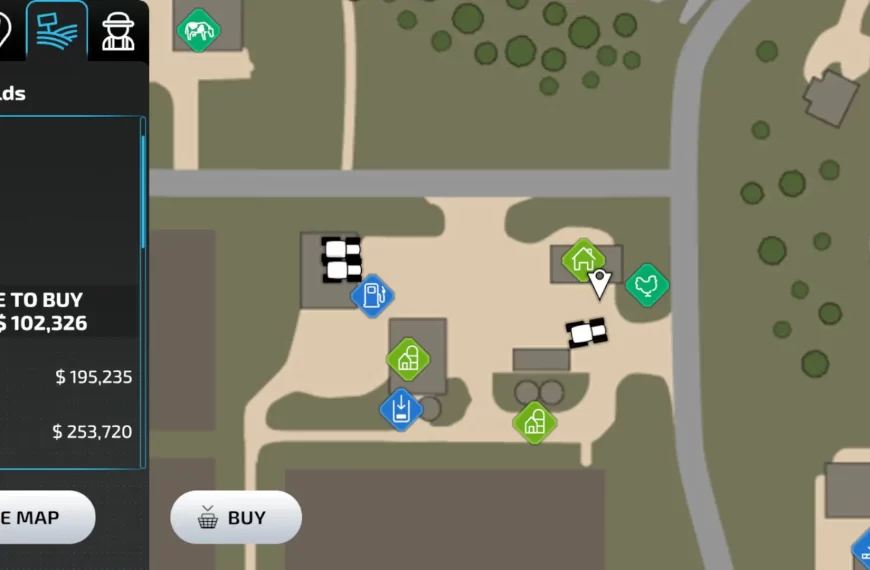The image size is (870, 570).
Task: Select the vehicles parked beside the shed
Action: [x=341, y=259]
